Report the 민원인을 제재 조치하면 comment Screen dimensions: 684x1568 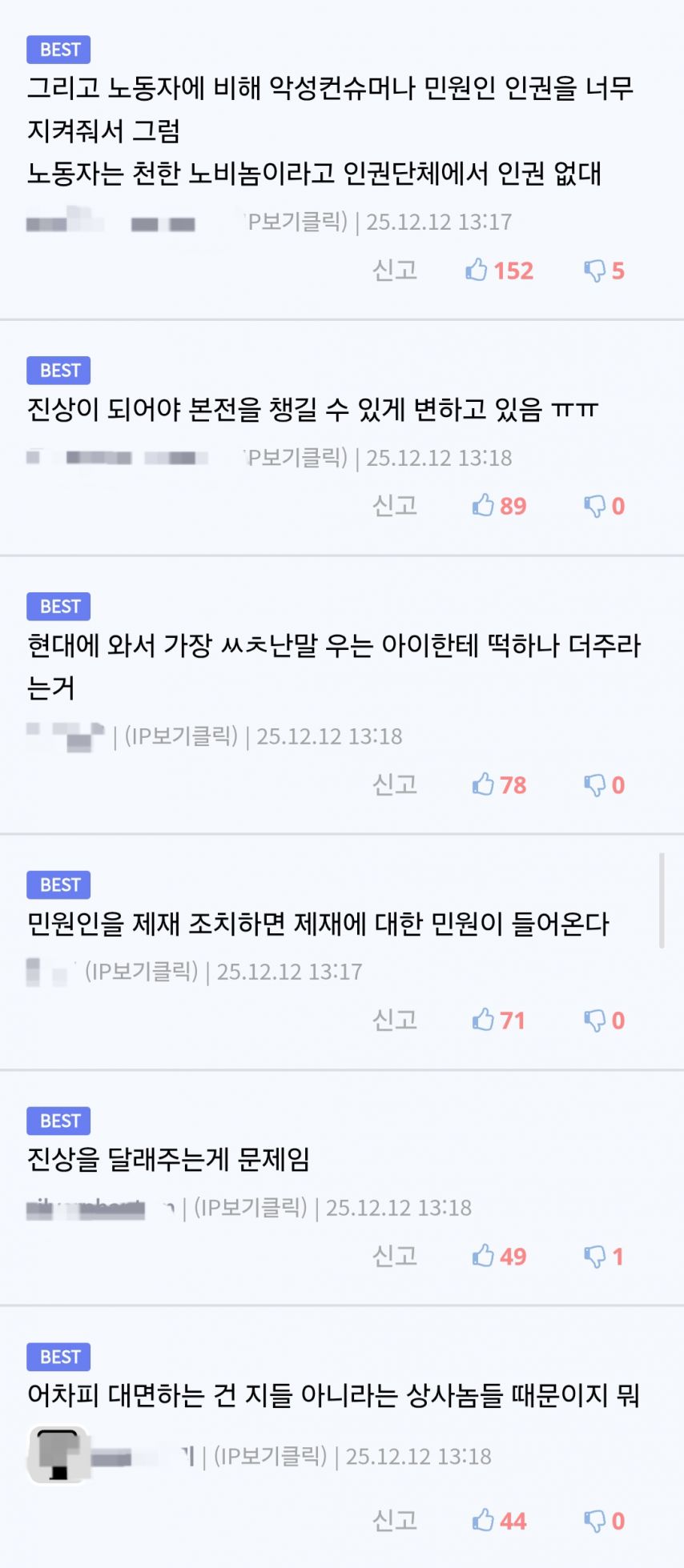tap(395, 1020)
